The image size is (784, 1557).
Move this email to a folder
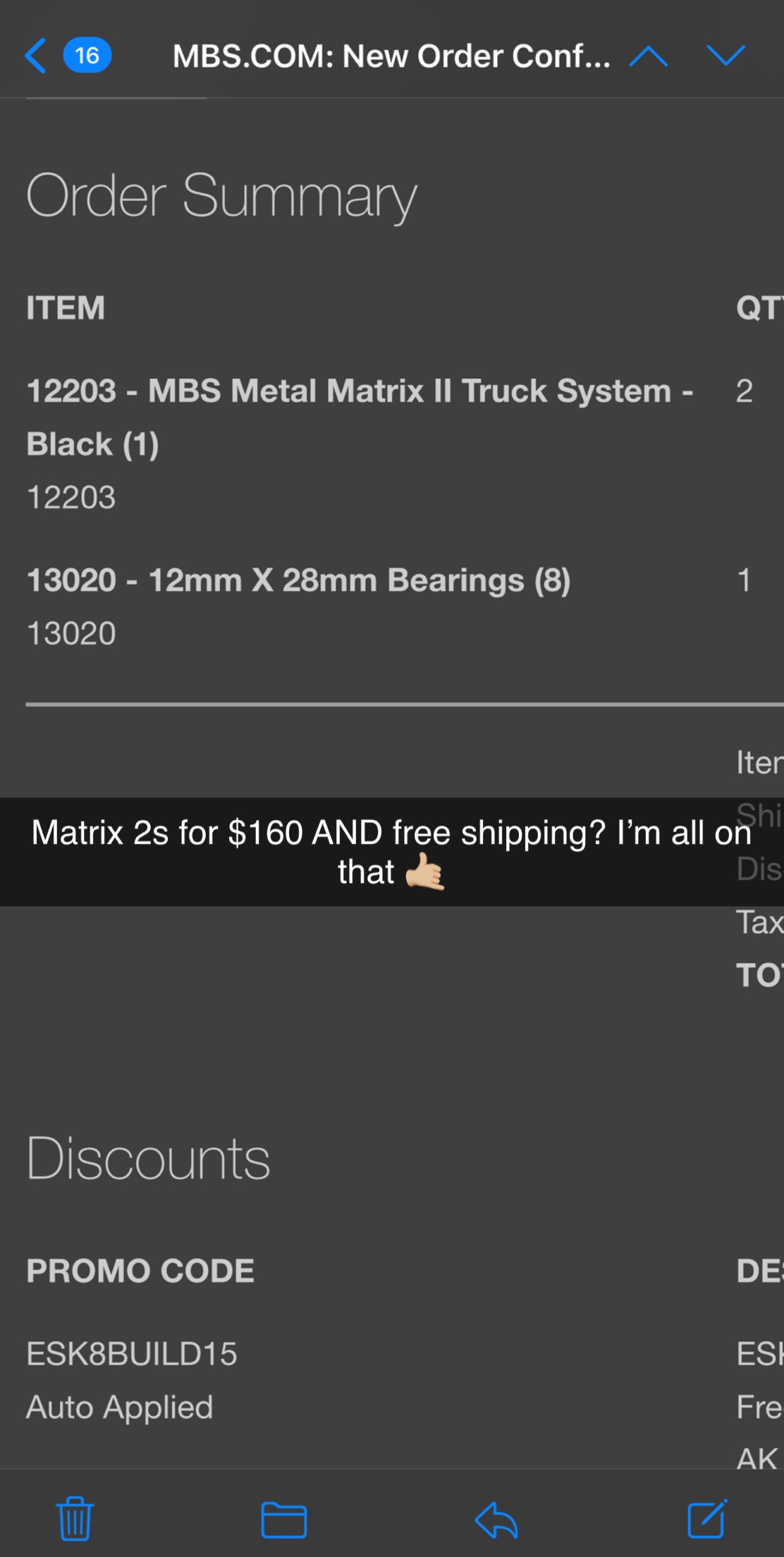click(x=283, y=1519)
